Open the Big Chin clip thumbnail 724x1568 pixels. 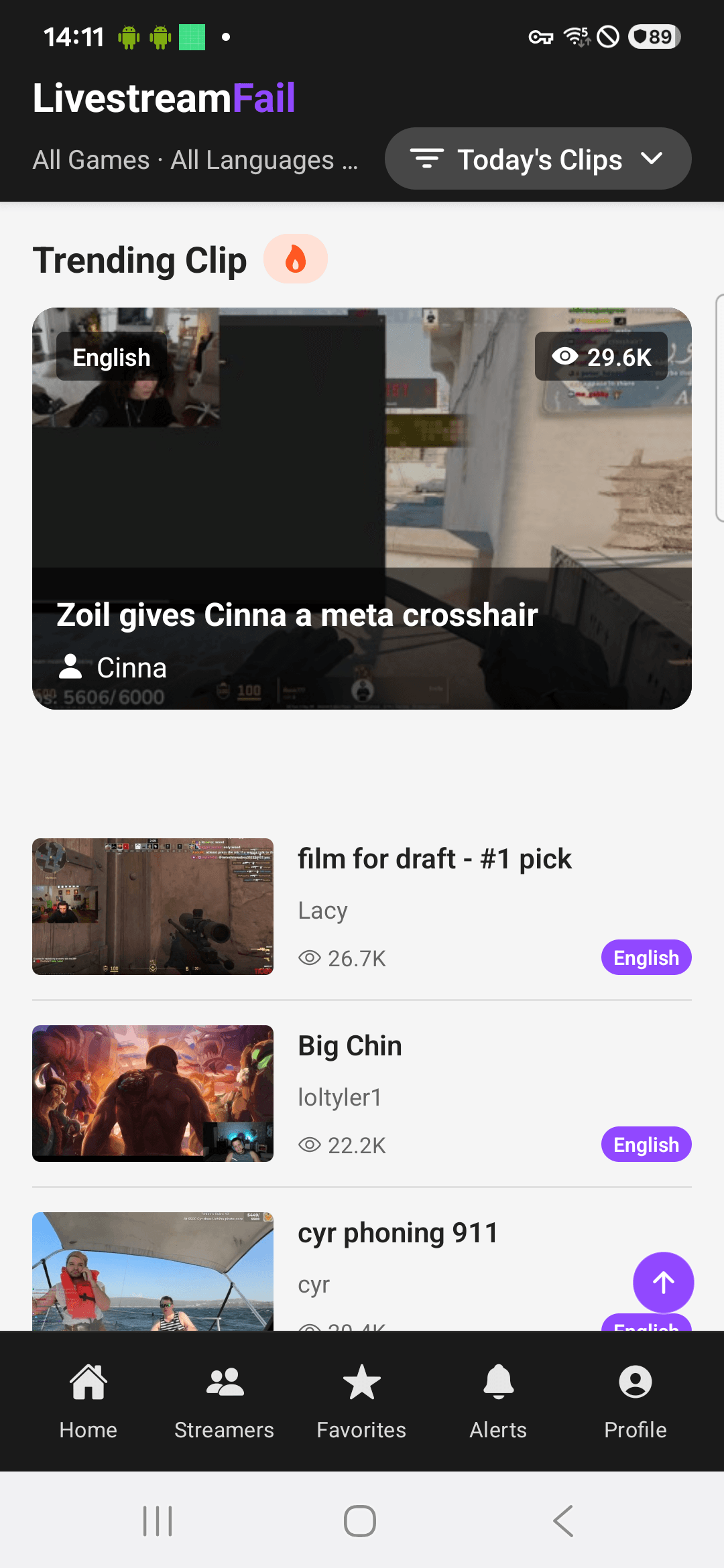pyautogui.click(x=152, y=1094)
